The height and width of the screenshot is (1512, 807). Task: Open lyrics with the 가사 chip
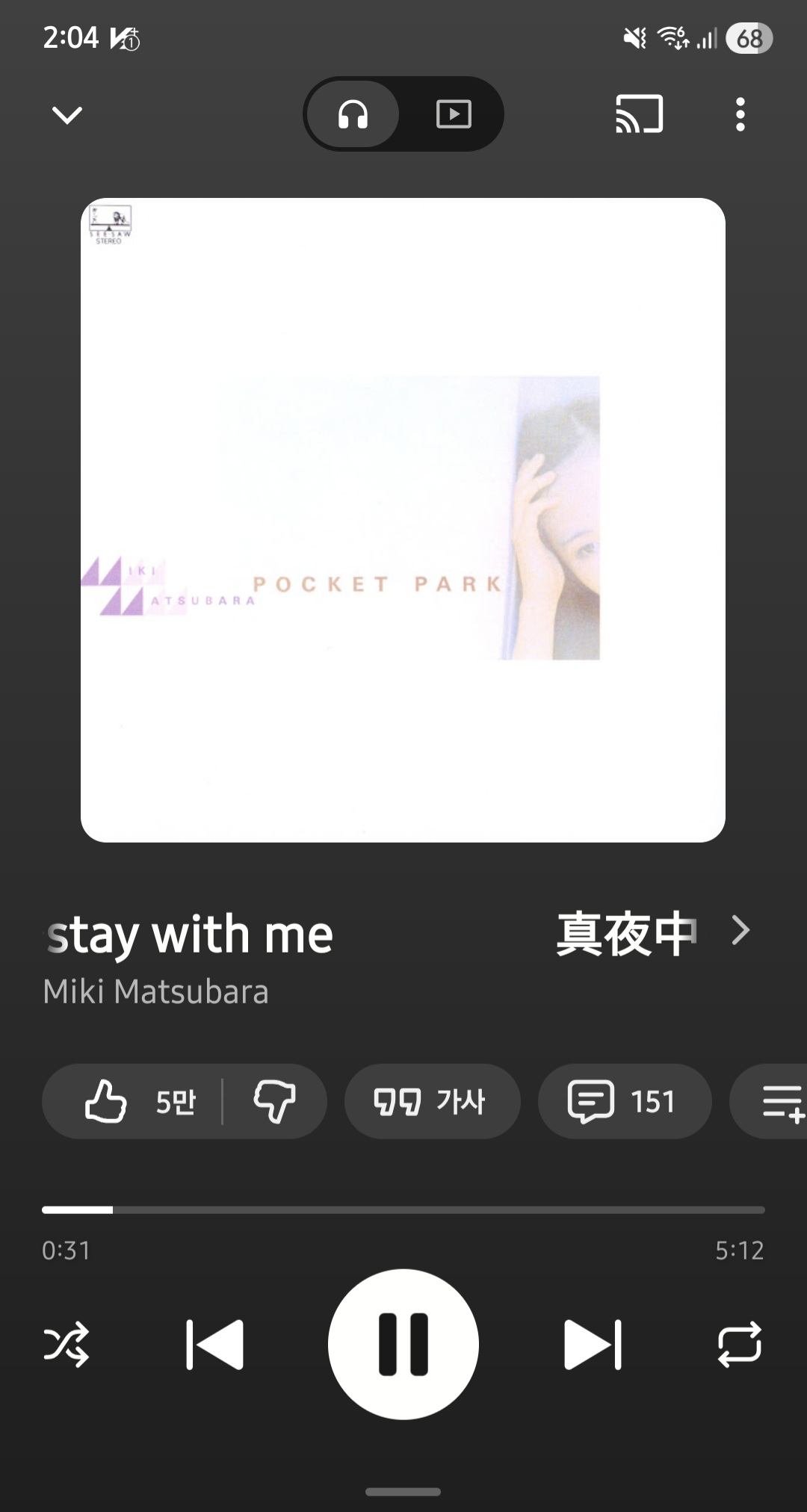point(432,1101)
